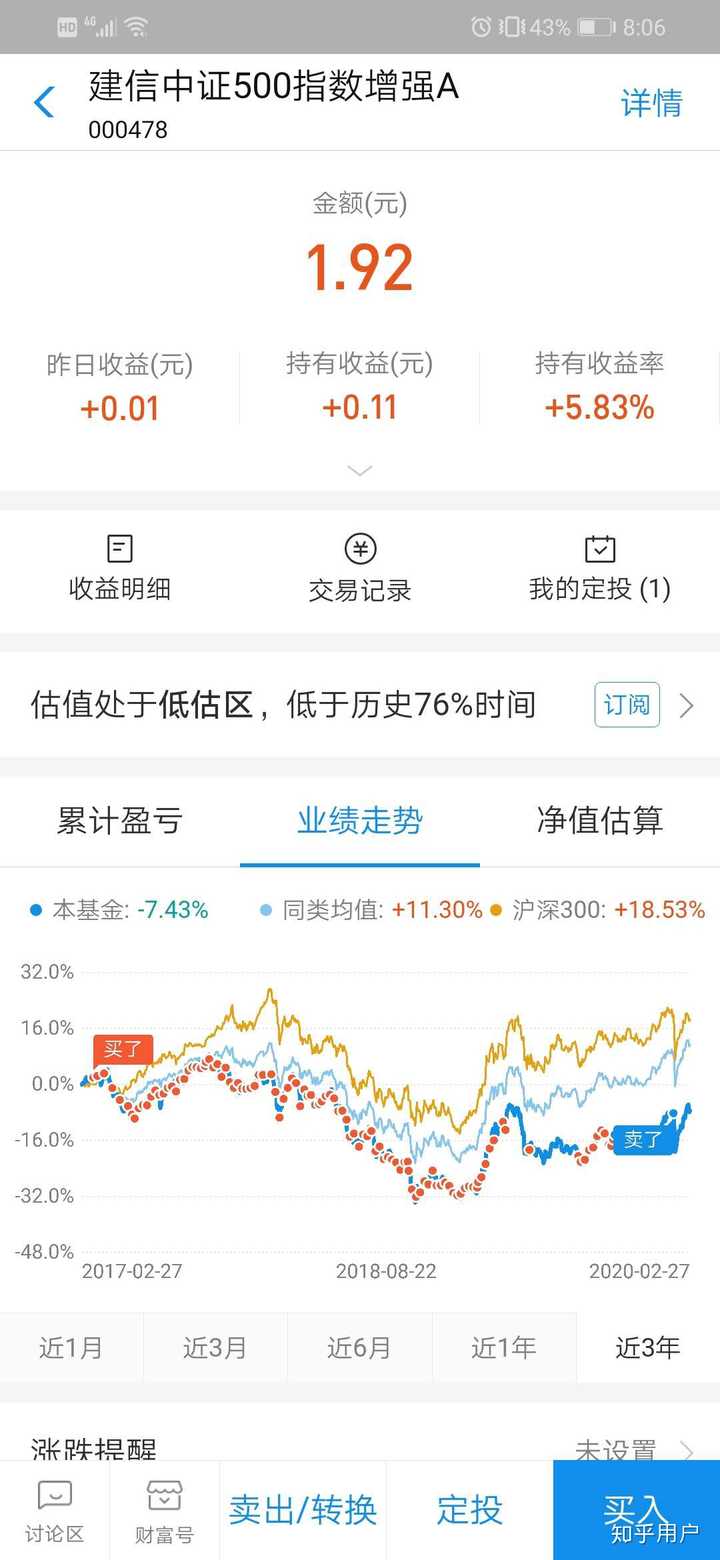Switch to the 业绩走势 tab

[x=360, y=821]
